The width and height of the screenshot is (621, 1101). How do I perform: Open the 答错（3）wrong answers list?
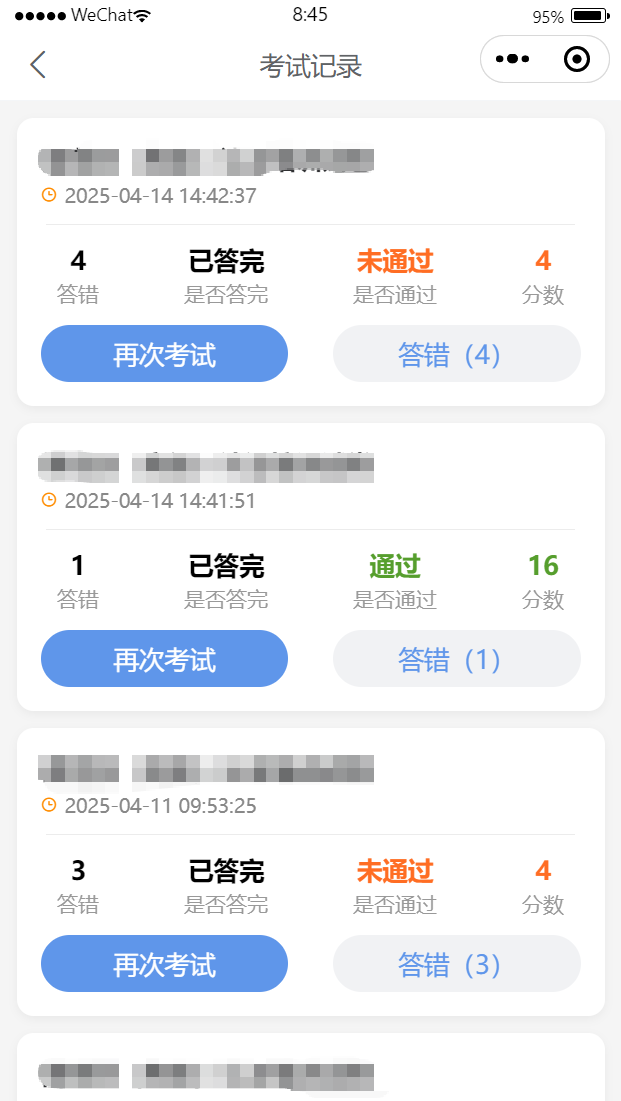tap(456, 964)
